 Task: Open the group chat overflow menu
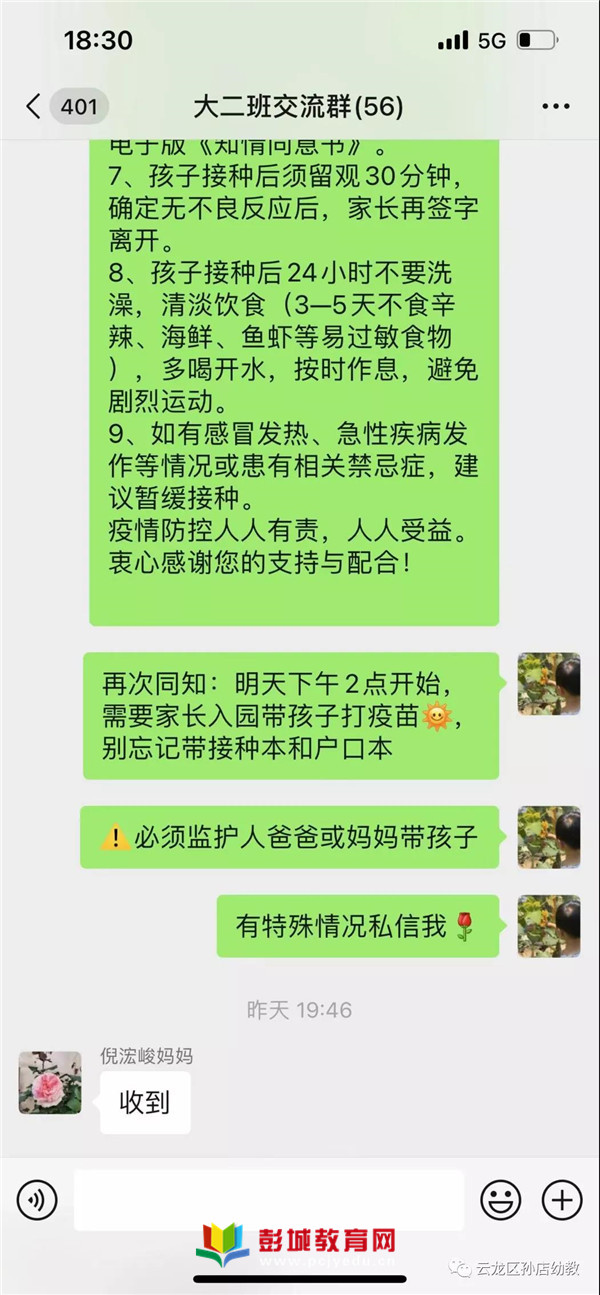pos(555,106)
